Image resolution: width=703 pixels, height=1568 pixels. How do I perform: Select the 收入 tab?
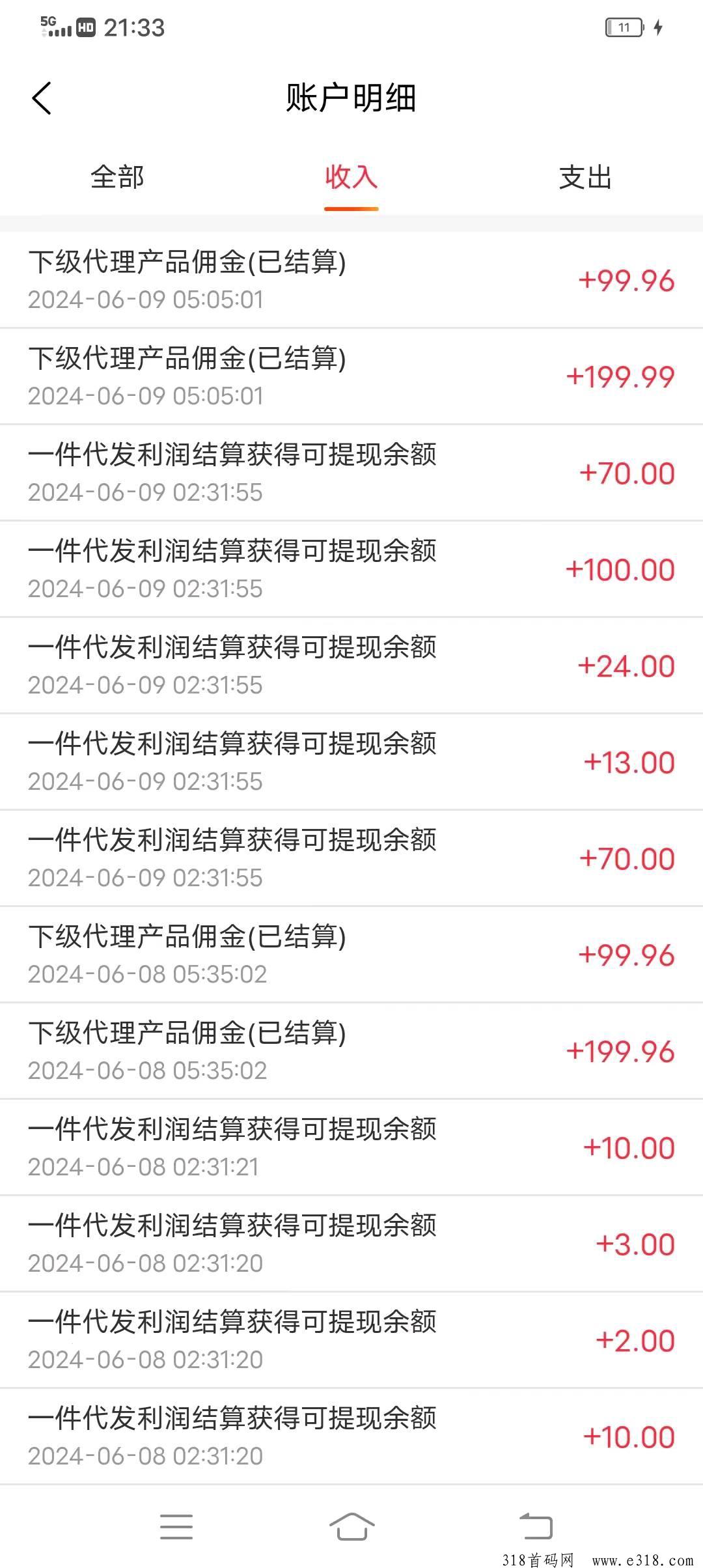pyautogui.click(x=351, y=177)
